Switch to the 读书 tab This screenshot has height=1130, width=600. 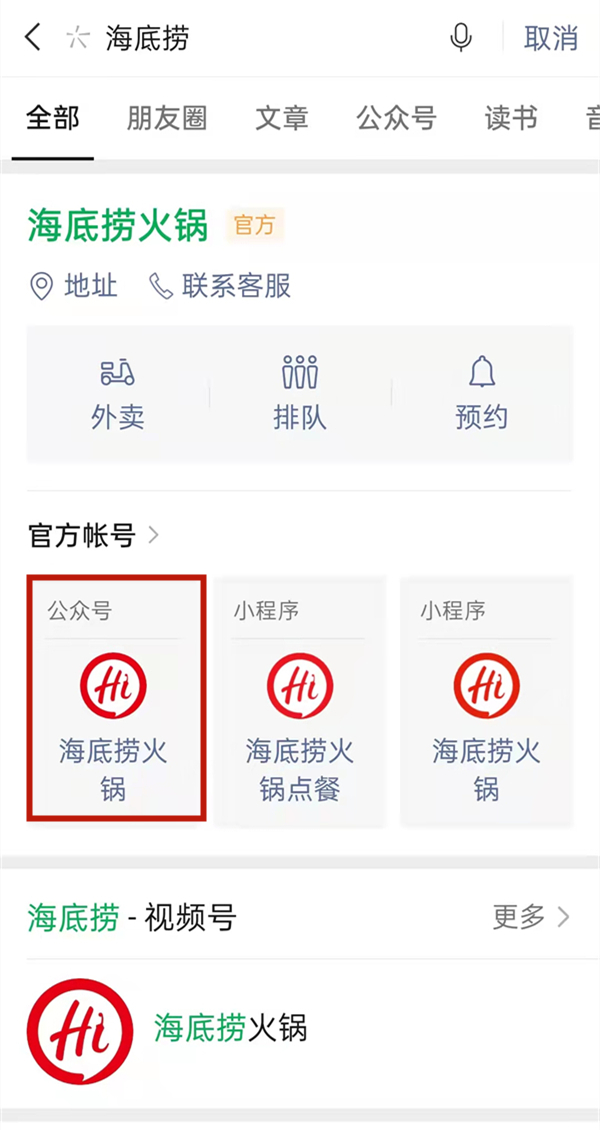coord(511,118)
